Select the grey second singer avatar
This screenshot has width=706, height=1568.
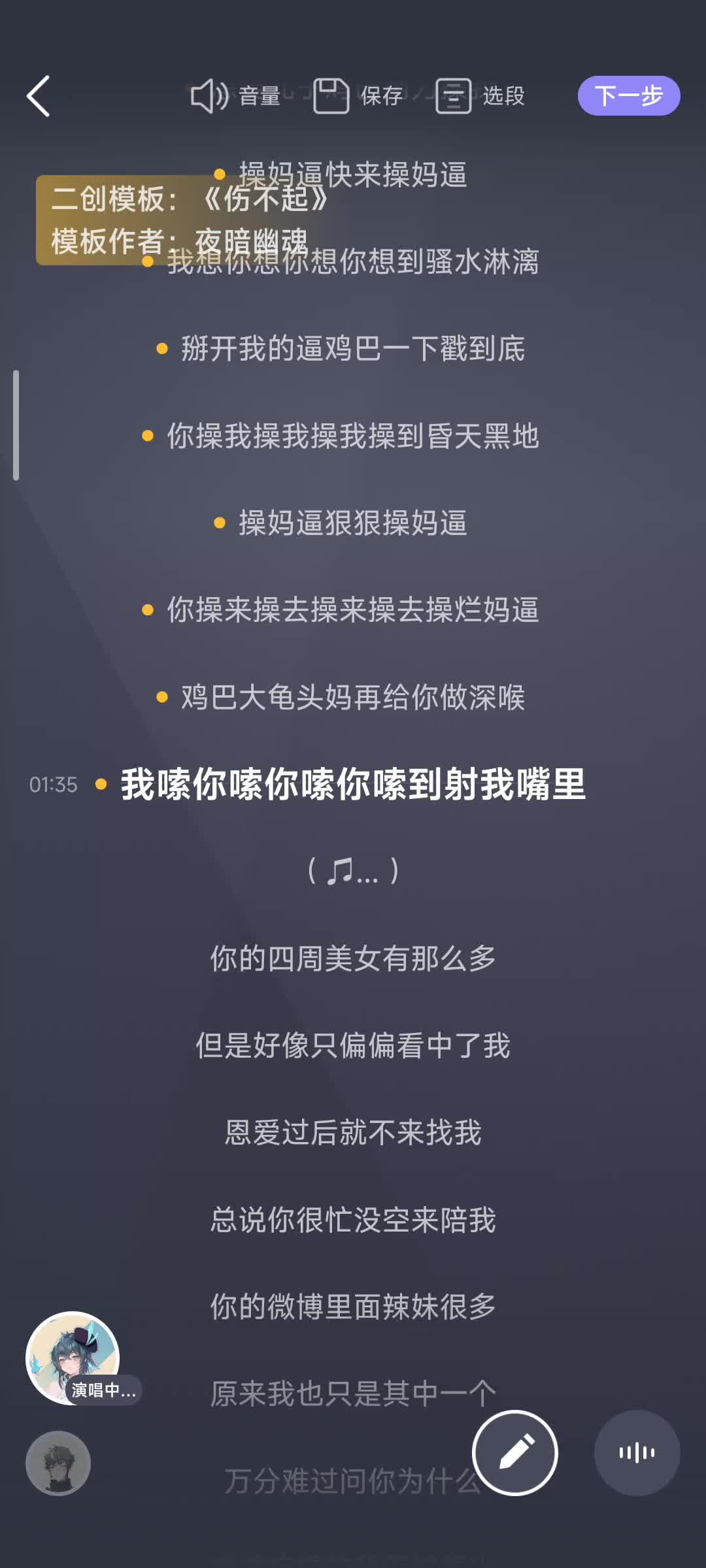[x=58, y=1463]
